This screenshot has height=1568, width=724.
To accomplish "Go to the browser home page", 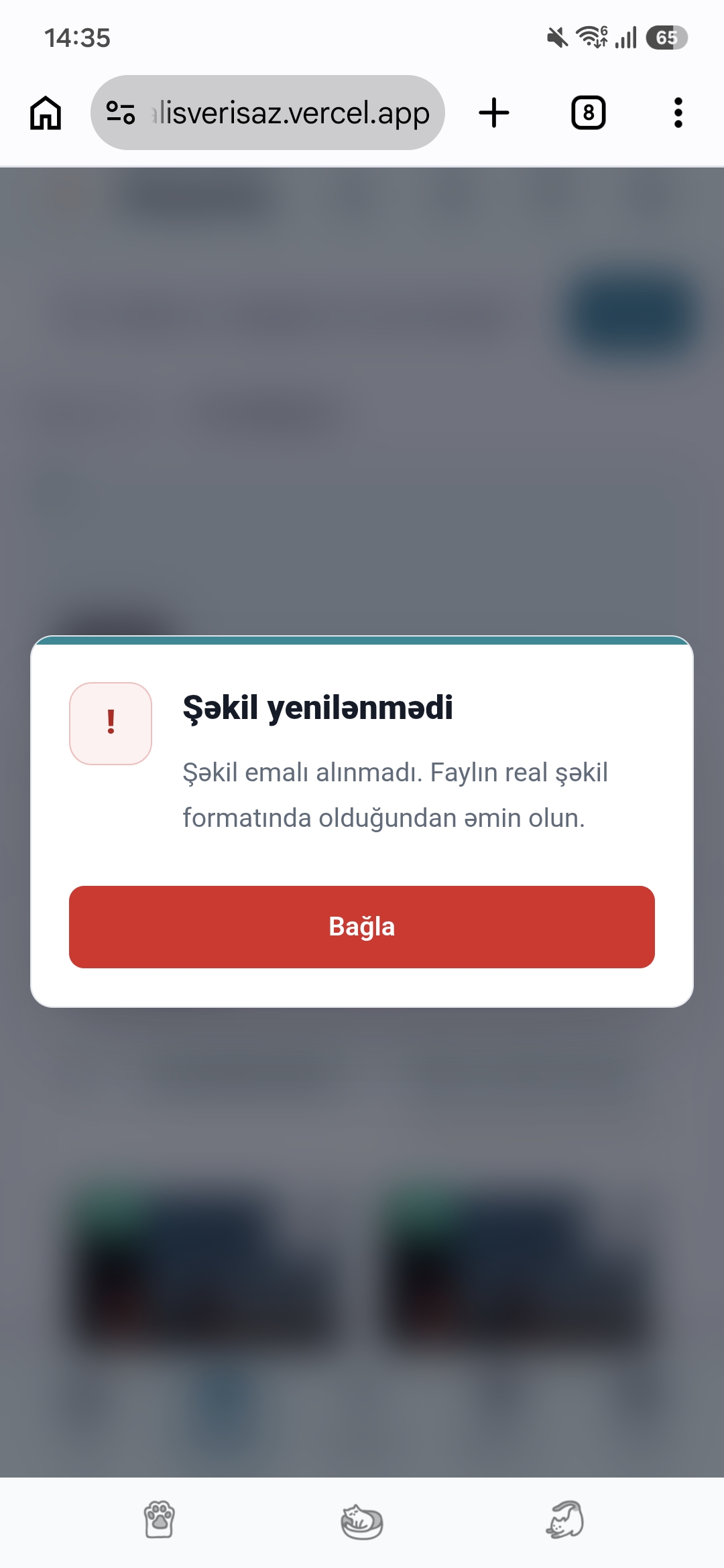I will click(x=46, y=113).
